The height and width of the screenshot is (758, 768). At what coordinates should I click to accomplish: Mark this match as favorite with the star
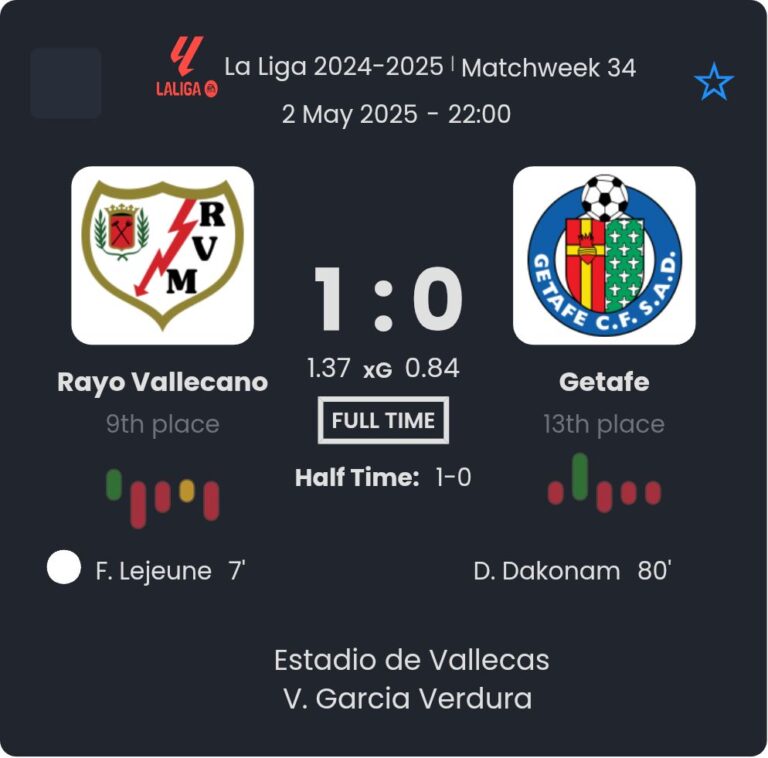713,83
